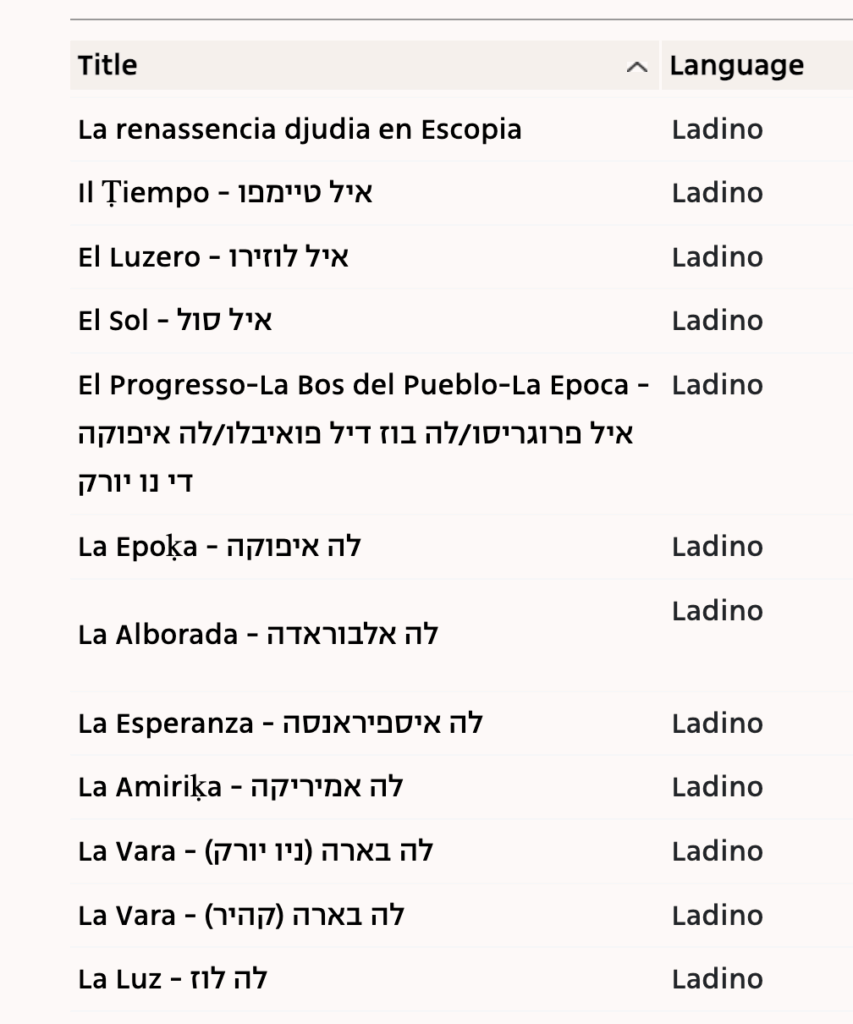Viewport: 853px width, 1024px height.
Task: Open the La Alborada row
Action: pyautogui.click(x=258, y=635)
